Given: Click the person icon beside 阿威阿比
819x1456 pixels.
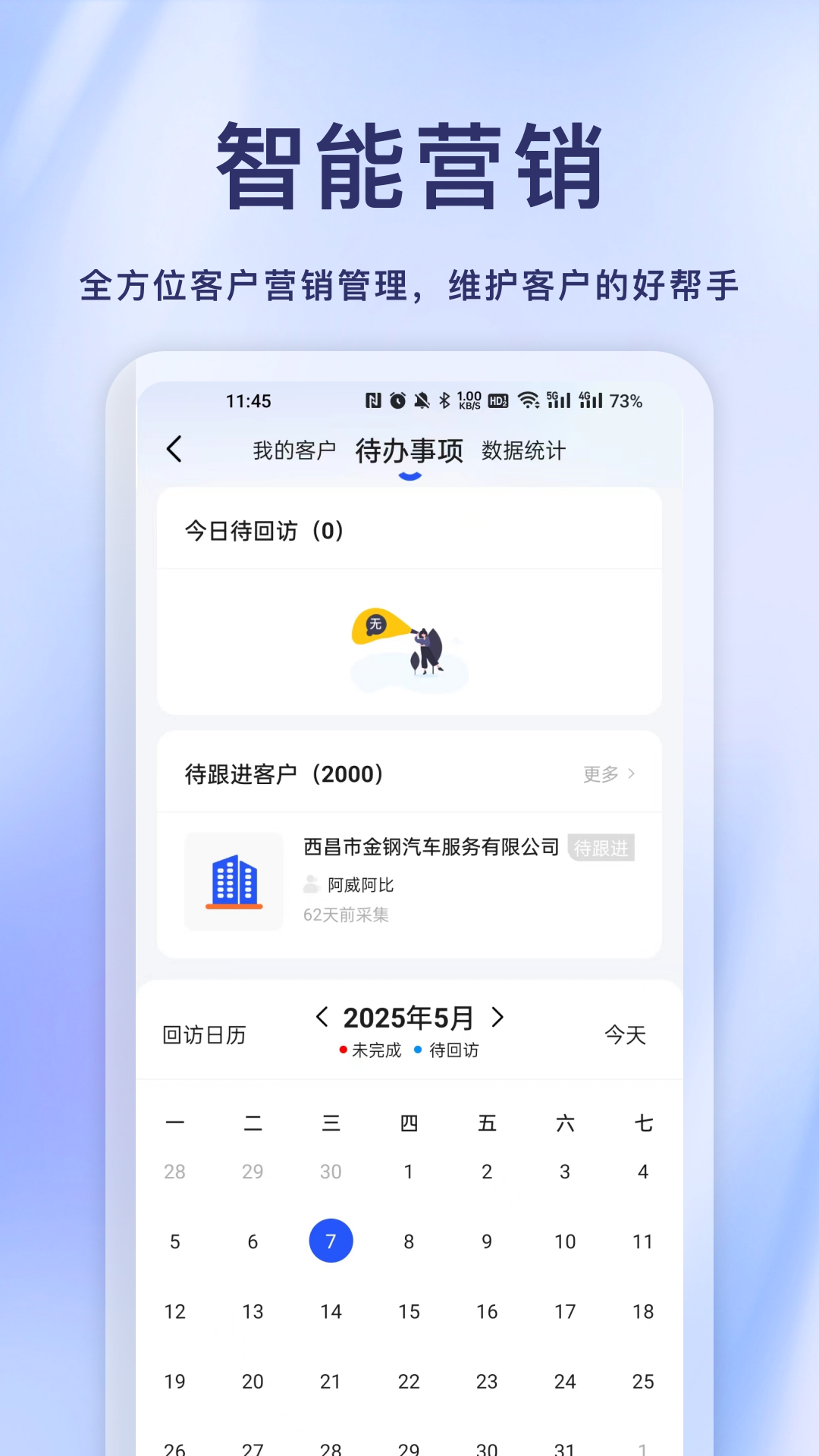Looking at the screenshot, I should click(x=312, y=884).
